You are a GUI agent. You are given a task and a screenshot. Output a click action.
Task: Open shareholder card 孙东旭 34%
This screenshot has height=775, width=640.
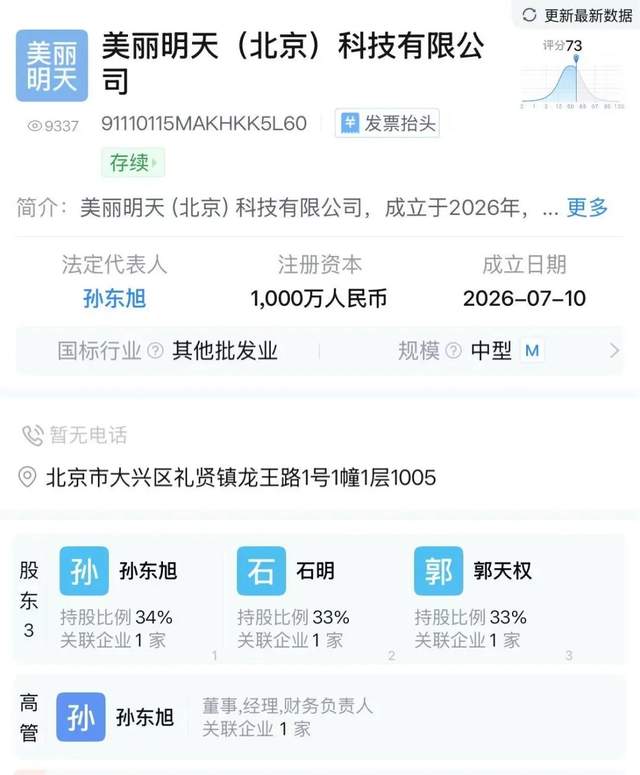point(137,598)
